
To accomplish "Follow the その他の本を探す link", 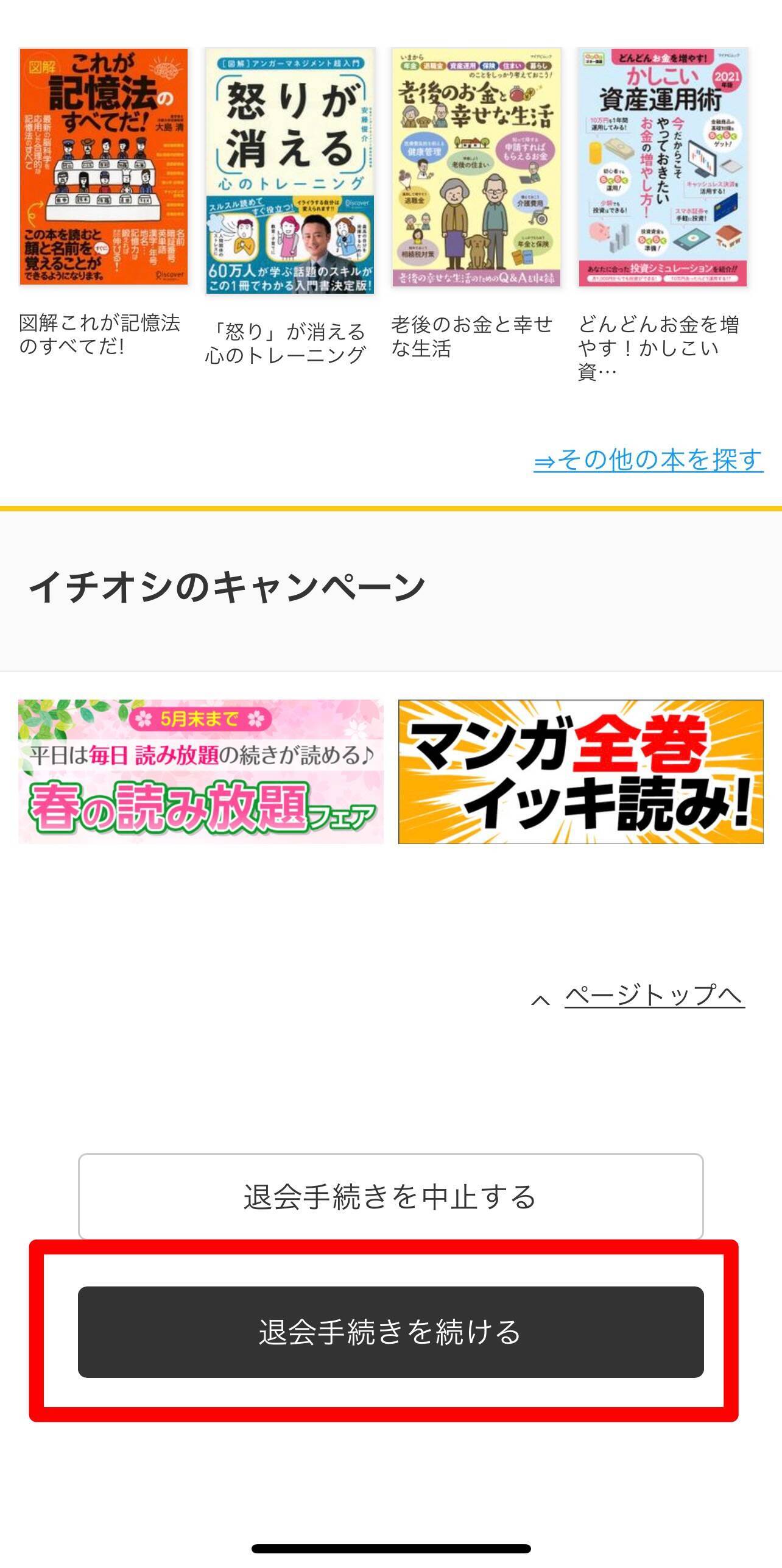I will point(648,460).
